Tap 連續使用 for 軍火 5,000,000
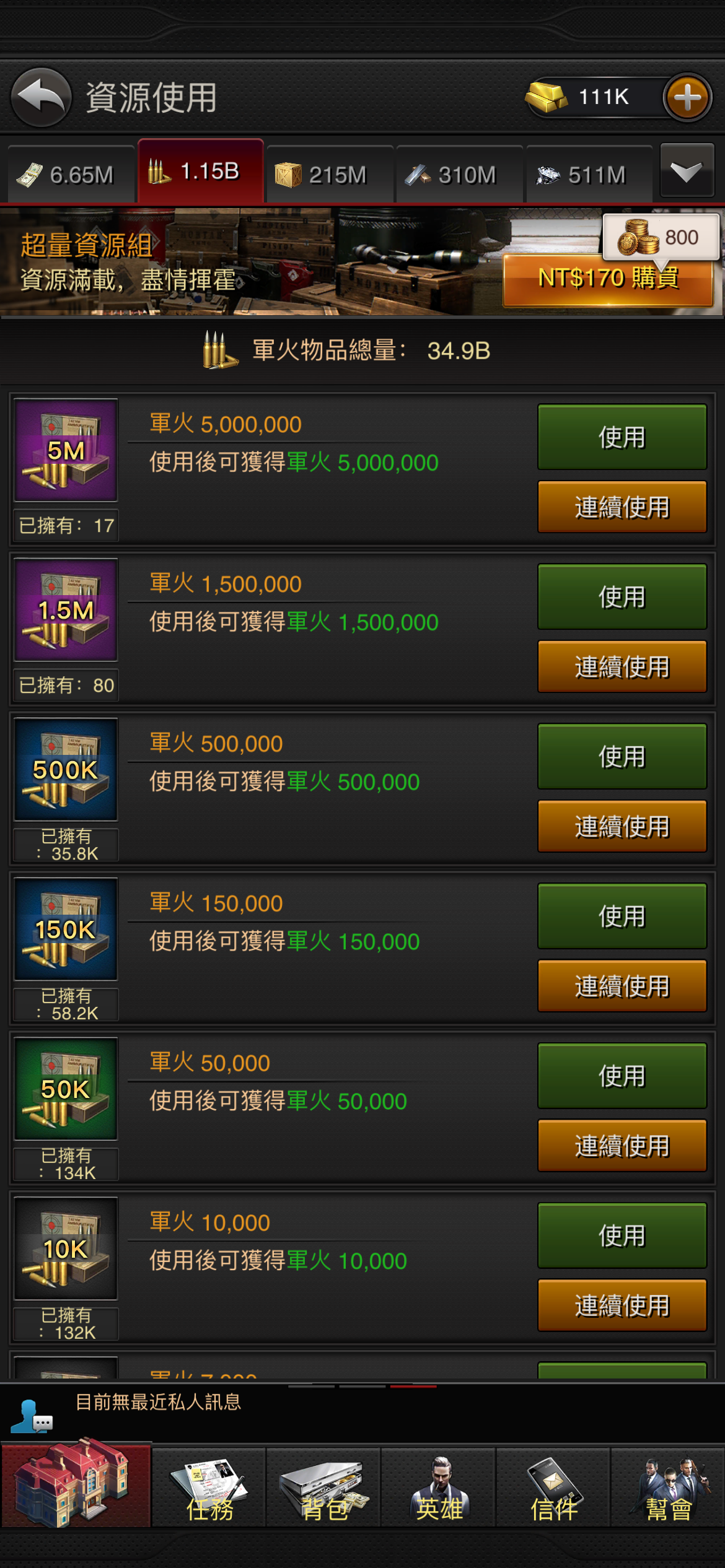The height and width of the screenshot is (1568, 725). click(x=622, y=507)
